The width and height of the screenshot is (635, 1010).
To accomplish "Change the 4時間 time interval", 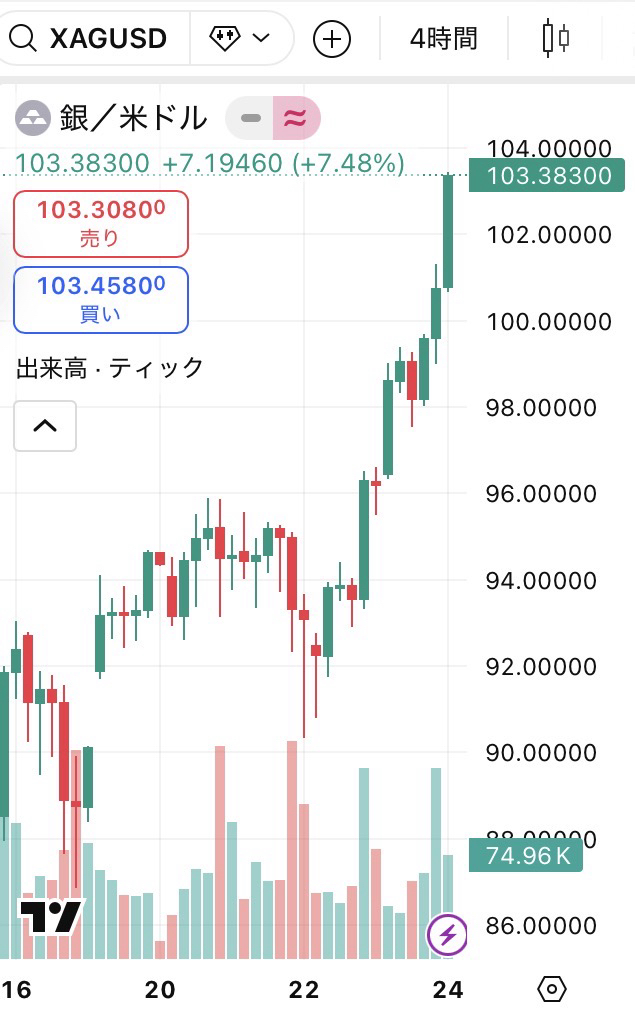I will (x=443, y=39).
